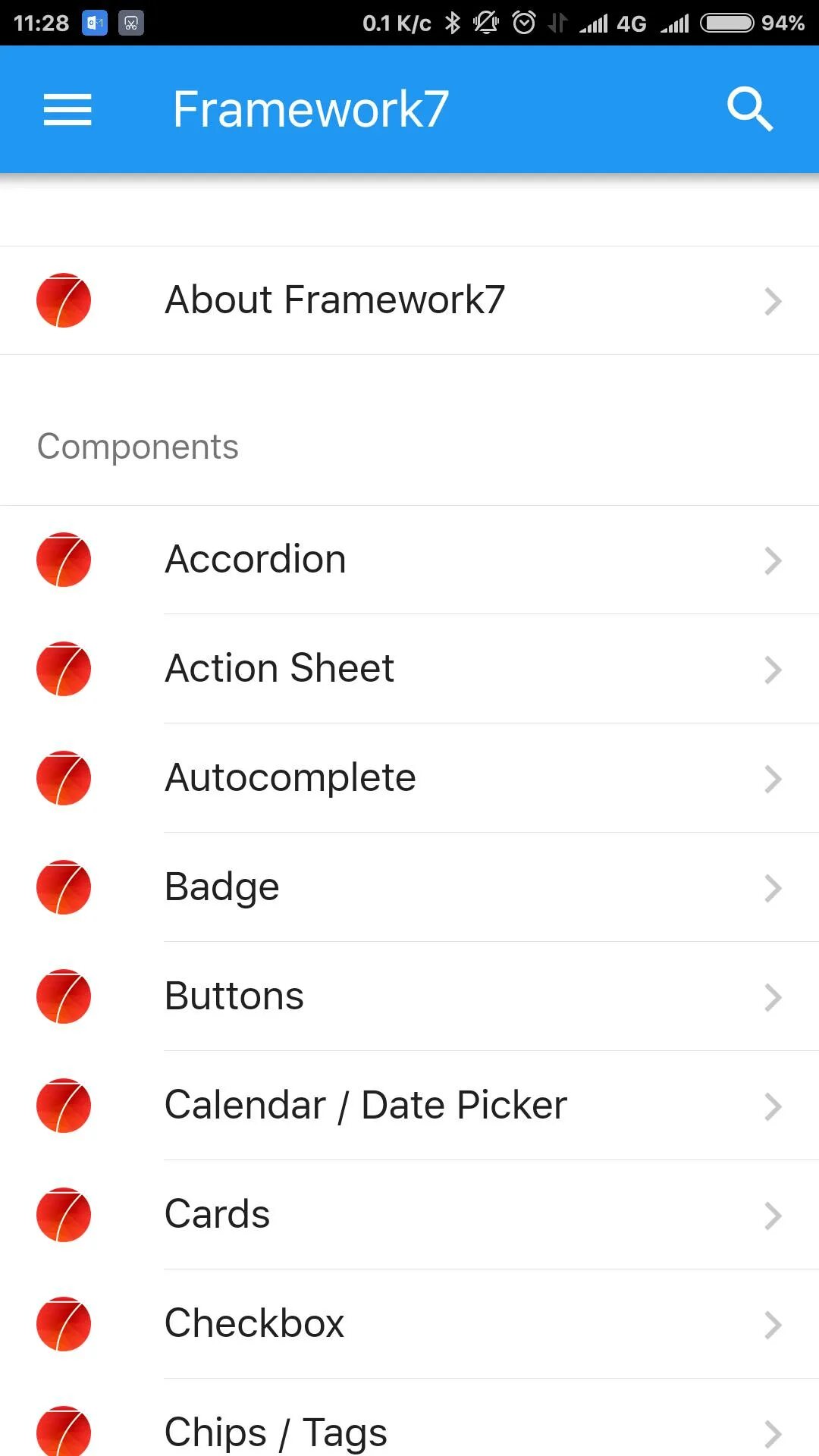Go to Action Sheet
The height and width of the screenshot is (1456, 819).
[x=409, y=669]
